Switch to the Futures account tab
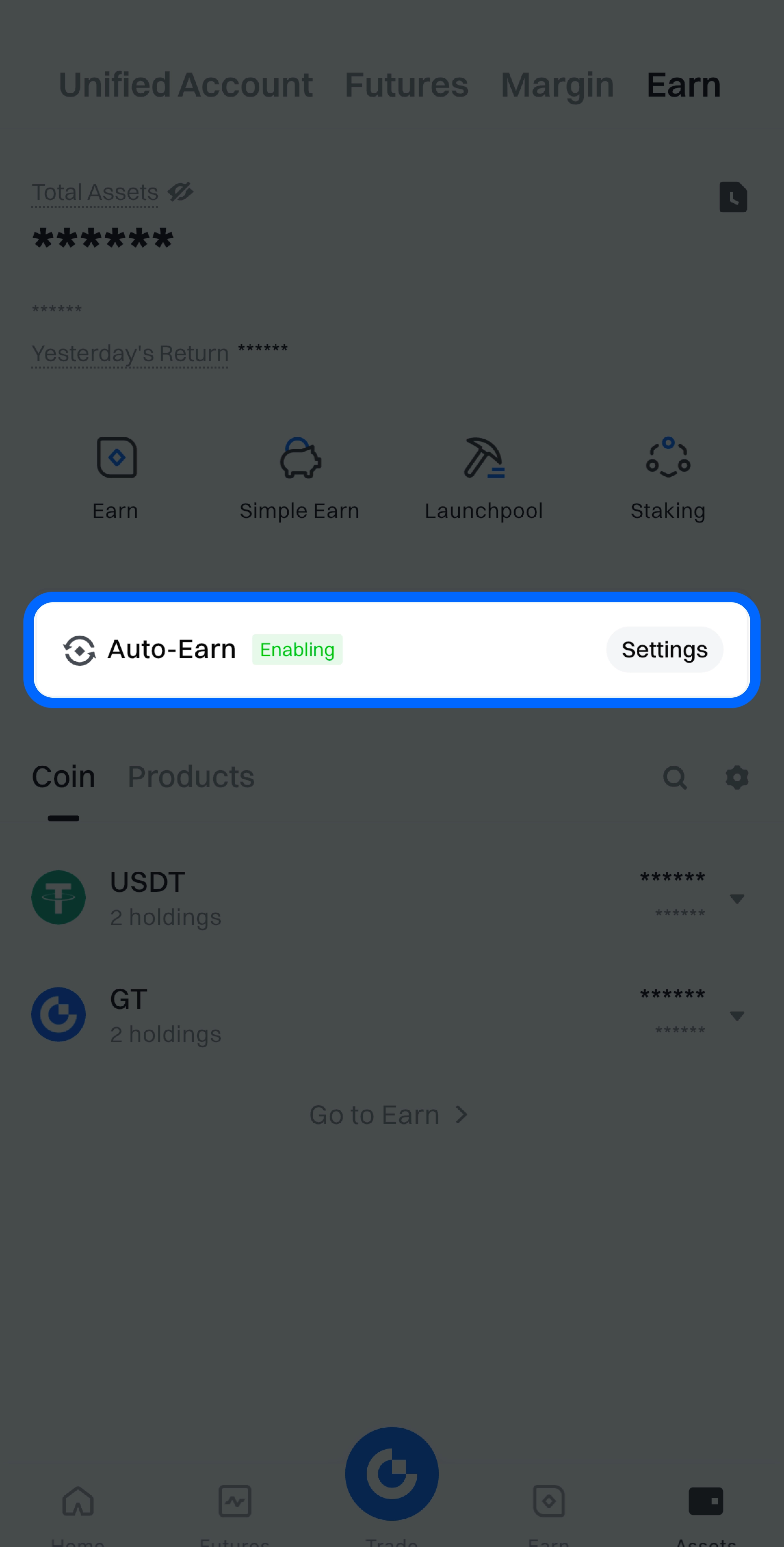Image resolution: width=784 pixels, height=1547 pixels. coord(406,85)
